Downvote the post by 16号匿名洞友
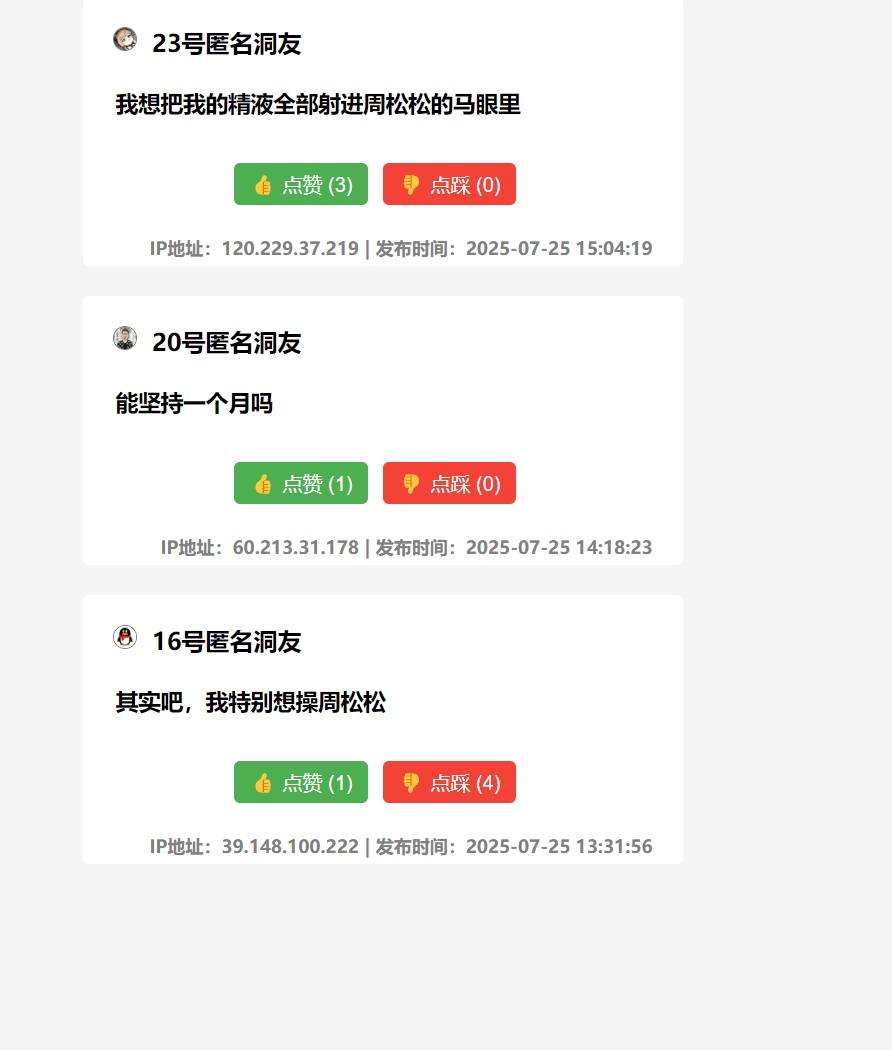The width and height of the screenshot is (892, 1050). [449, 782]
